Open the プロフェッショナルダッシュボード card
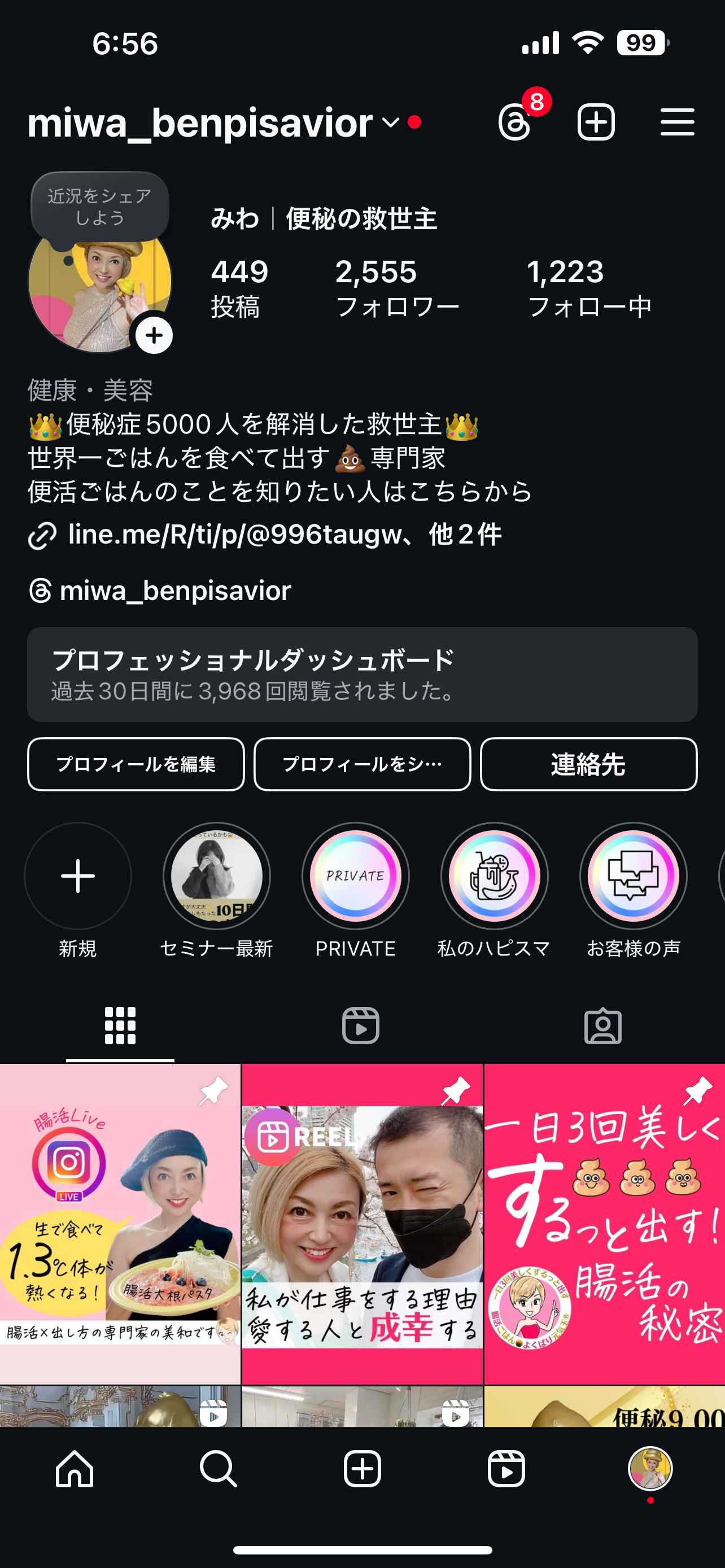Screen dimensions: 725x1568 tap(362, 674)
